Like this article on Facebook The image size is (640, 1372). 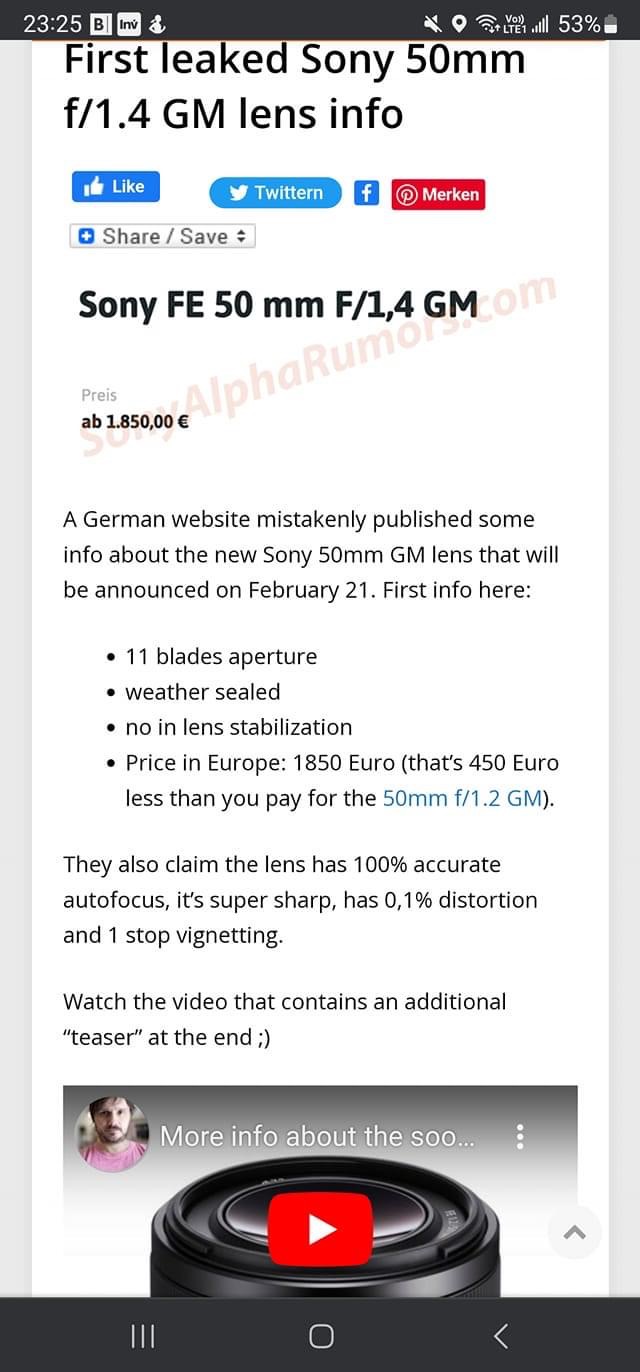[x=115, y=187]
